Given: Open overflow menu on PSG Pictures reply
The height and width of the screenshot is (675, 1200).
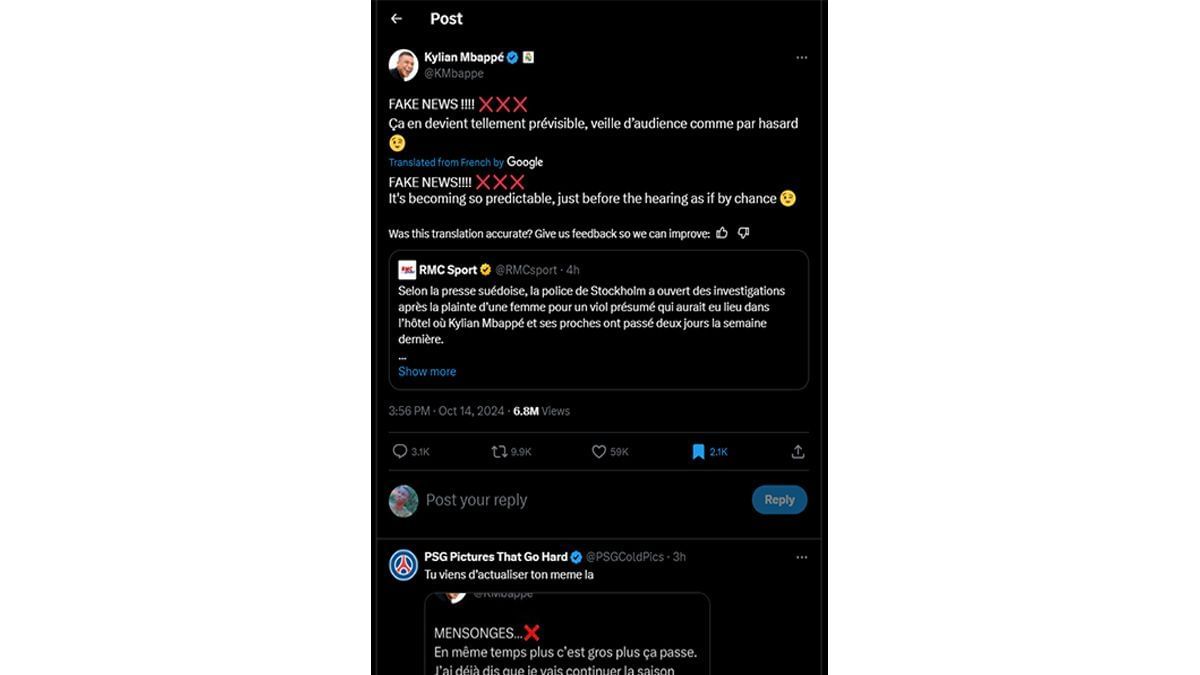Looking at the screenshot, I should pyautogui.click(x=801, y=557).
